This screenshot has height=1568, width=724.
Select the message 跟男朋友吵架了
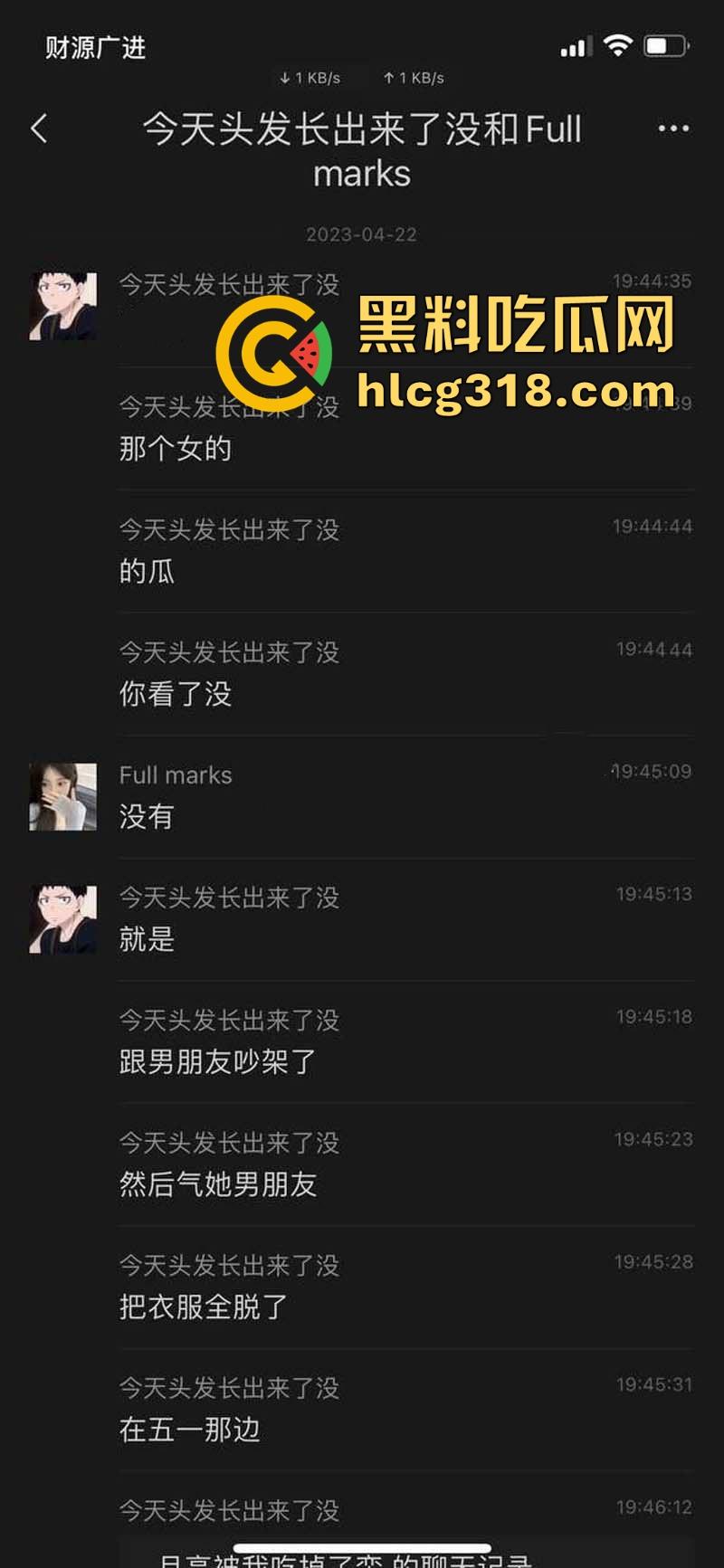pyautogui.click(x=217, y=1061)
